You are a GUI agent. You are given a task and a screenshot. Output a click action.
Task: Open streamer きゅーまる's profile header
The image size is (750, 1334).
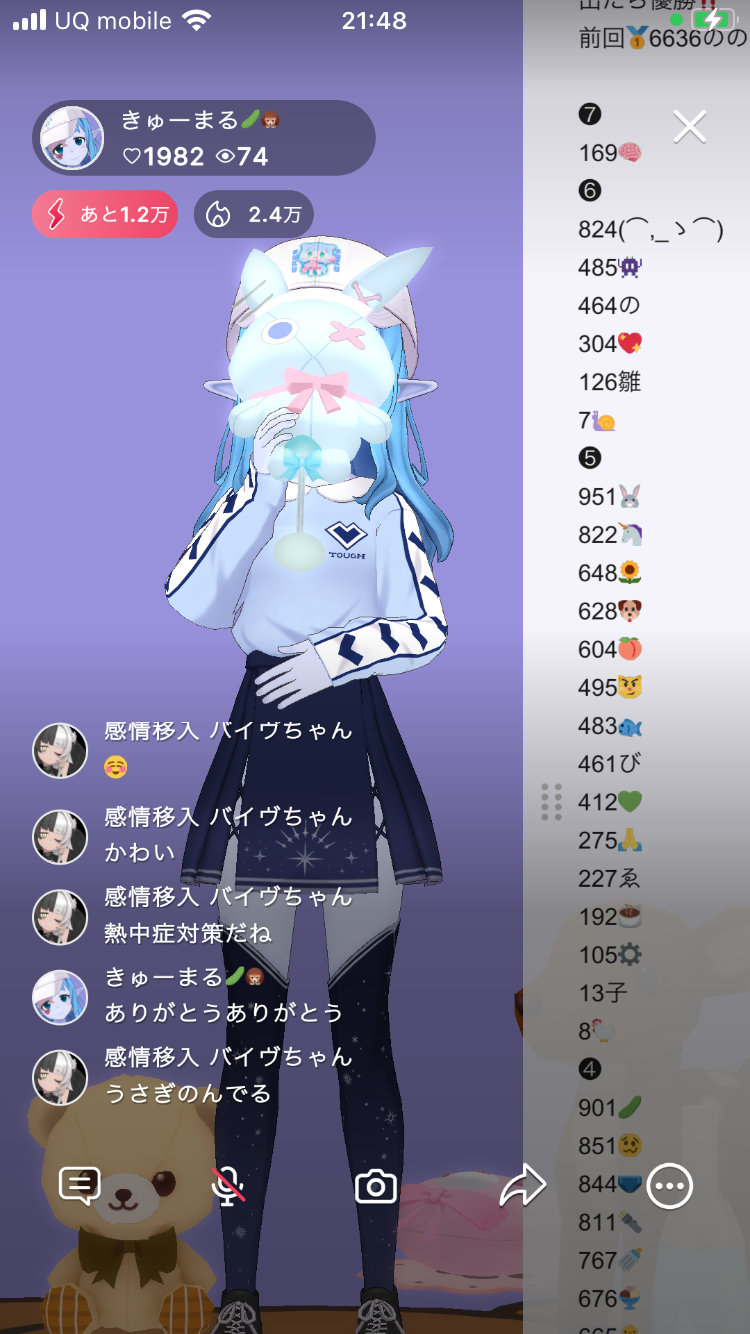click(x=205, y=138)
